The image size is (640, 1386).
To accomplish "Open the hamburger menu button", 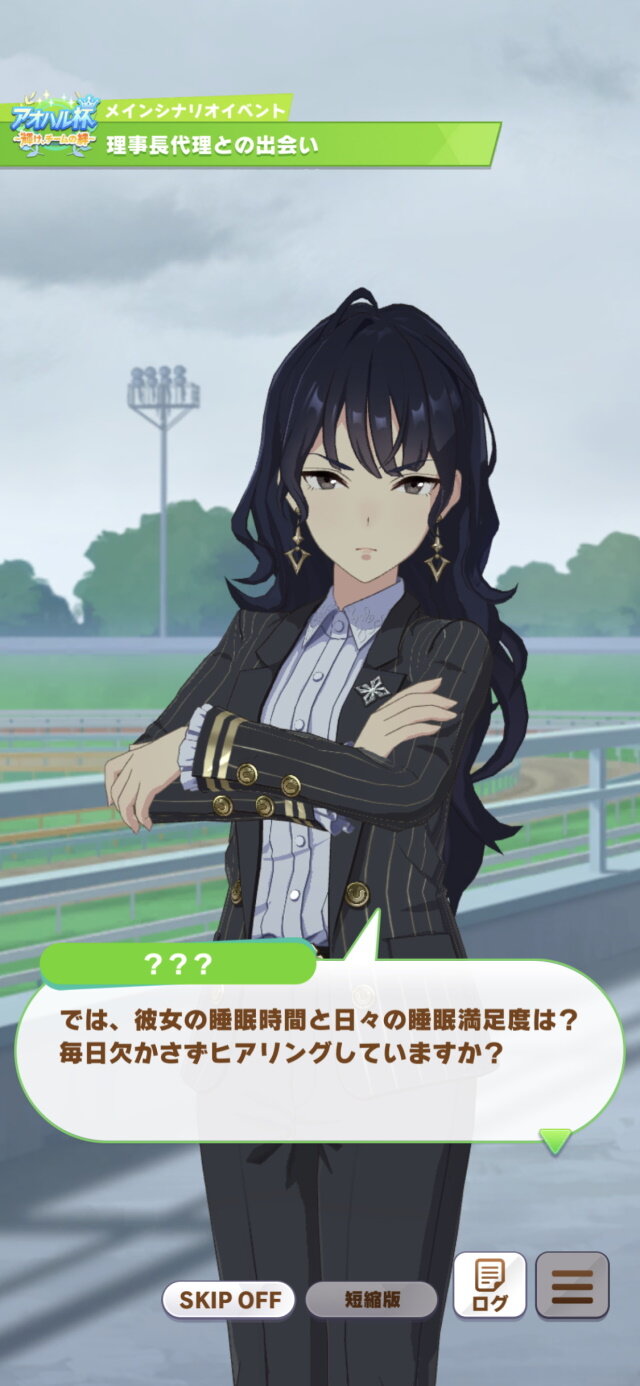I will 572,1285.
